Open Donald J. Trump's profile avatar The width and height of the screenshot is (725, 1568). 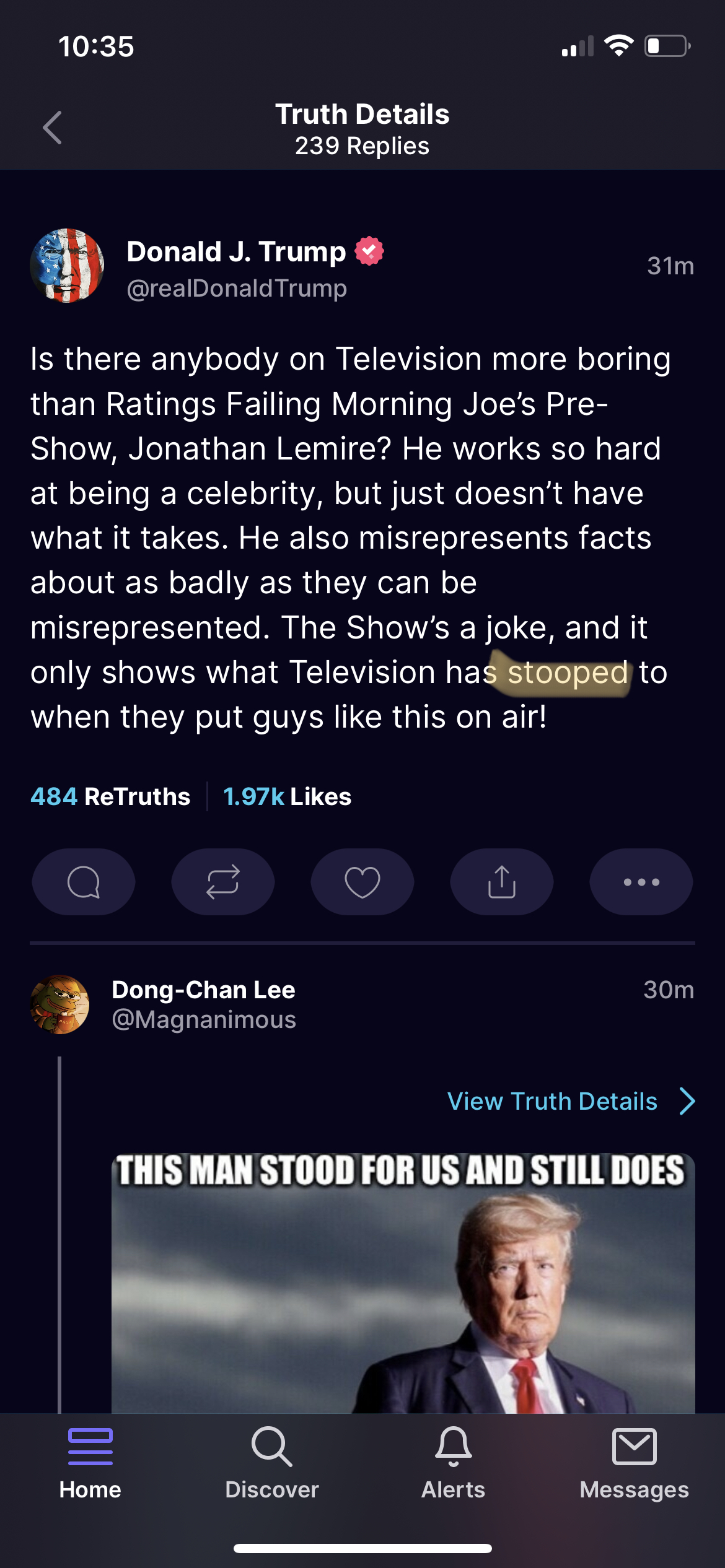point(67,266)
